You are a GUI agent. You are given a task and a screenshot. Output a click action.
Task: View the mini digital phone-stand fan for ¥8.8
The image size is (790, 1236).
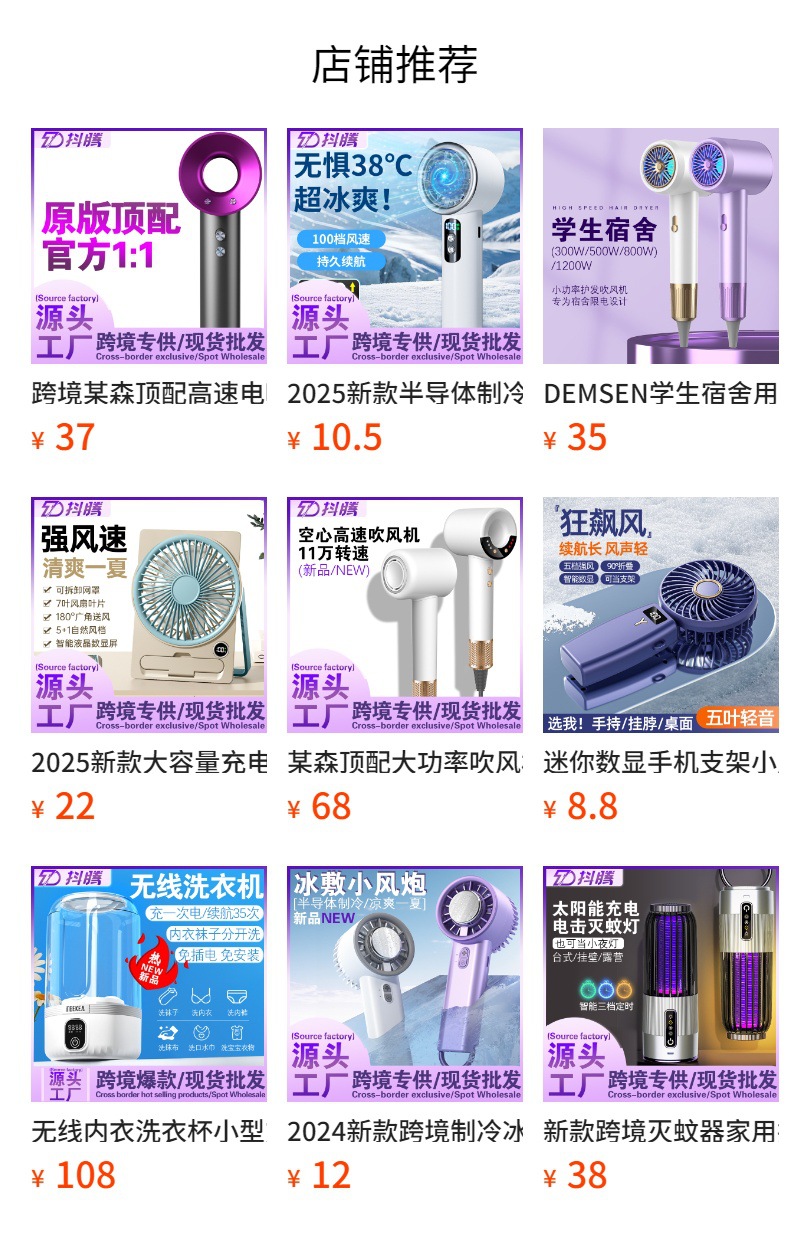click(660, 615)
